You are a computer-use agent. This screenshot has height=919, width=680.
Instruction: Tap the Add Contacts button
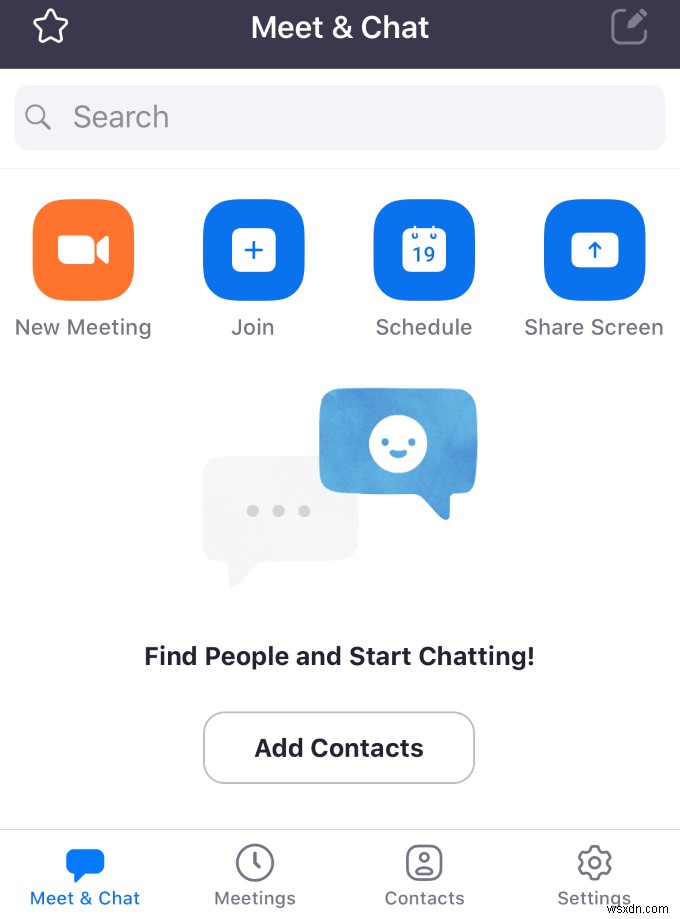(339, 748)
